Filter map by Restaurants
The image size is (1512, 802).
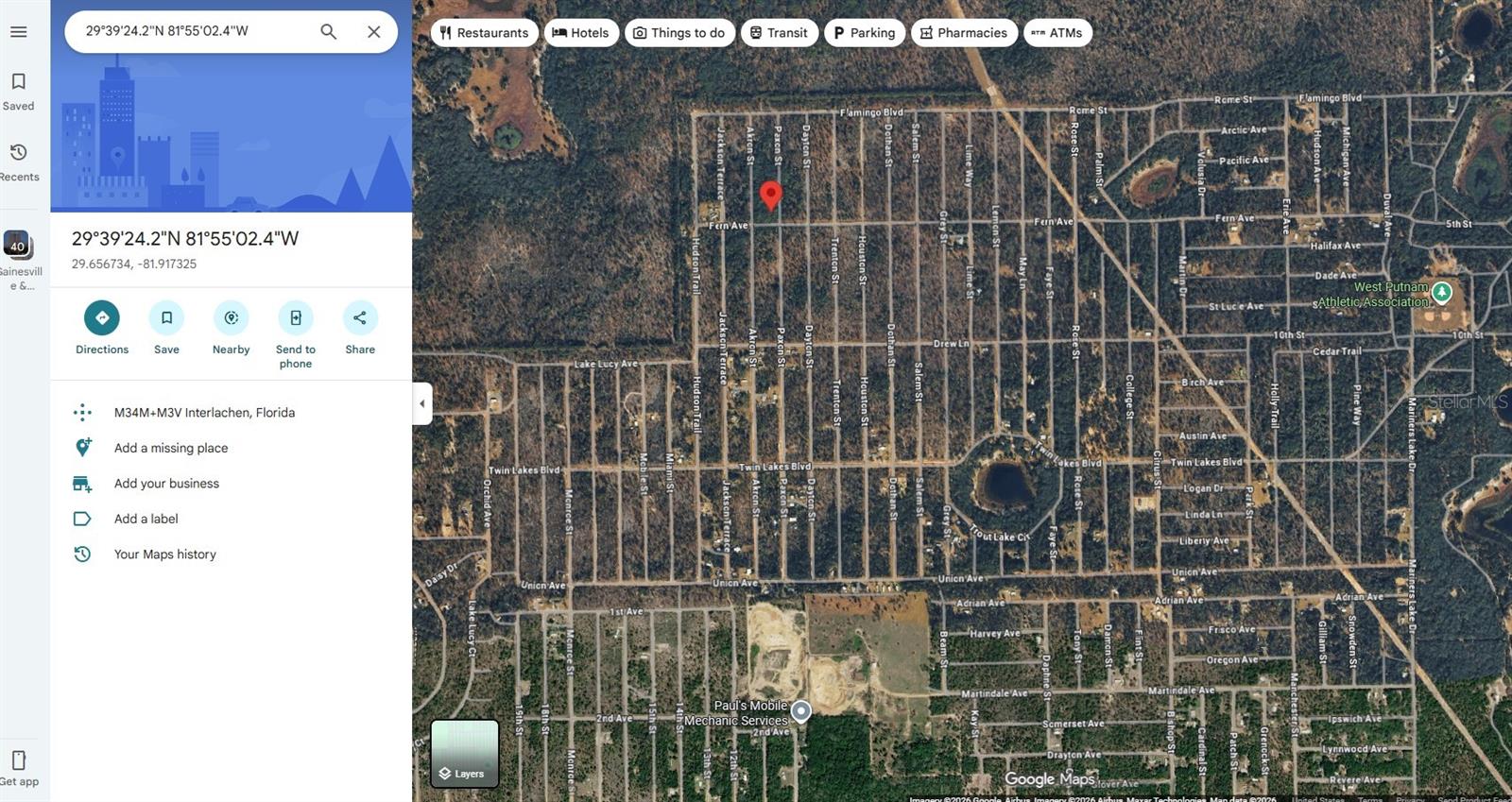484,33
